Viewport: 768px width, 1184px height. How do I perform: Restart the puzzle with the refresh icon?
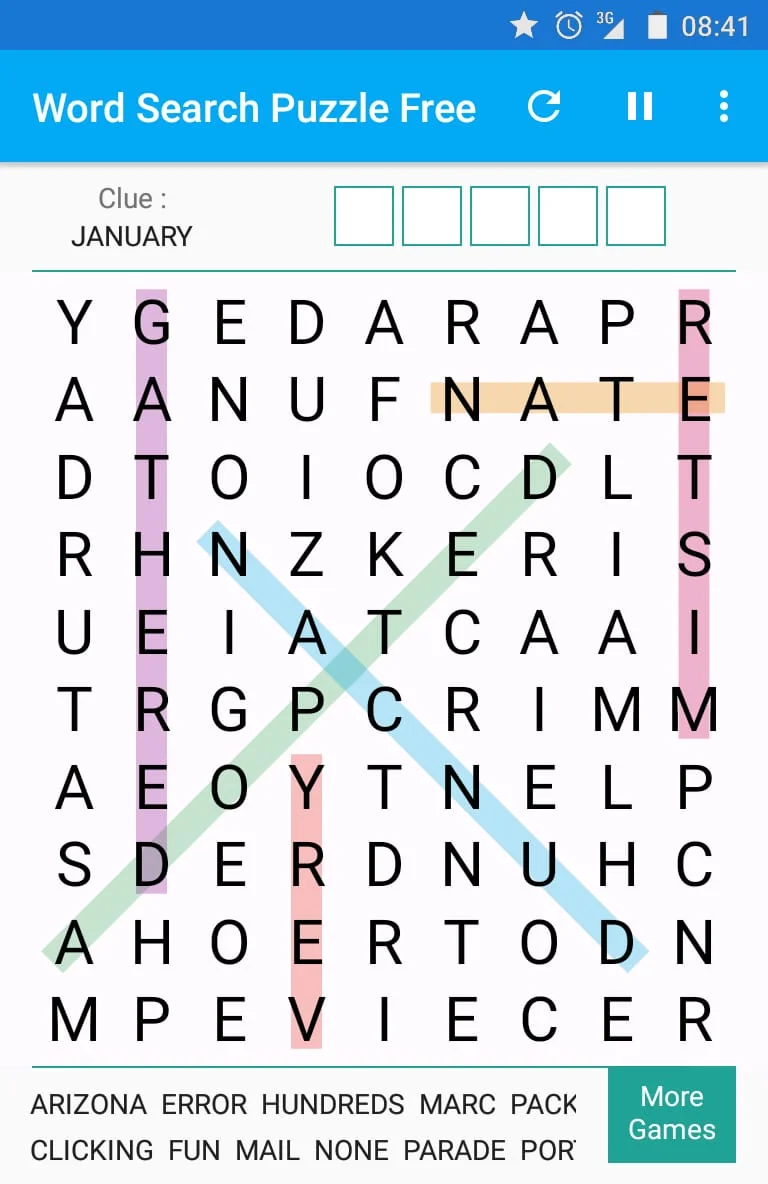[x=544, y=106]
